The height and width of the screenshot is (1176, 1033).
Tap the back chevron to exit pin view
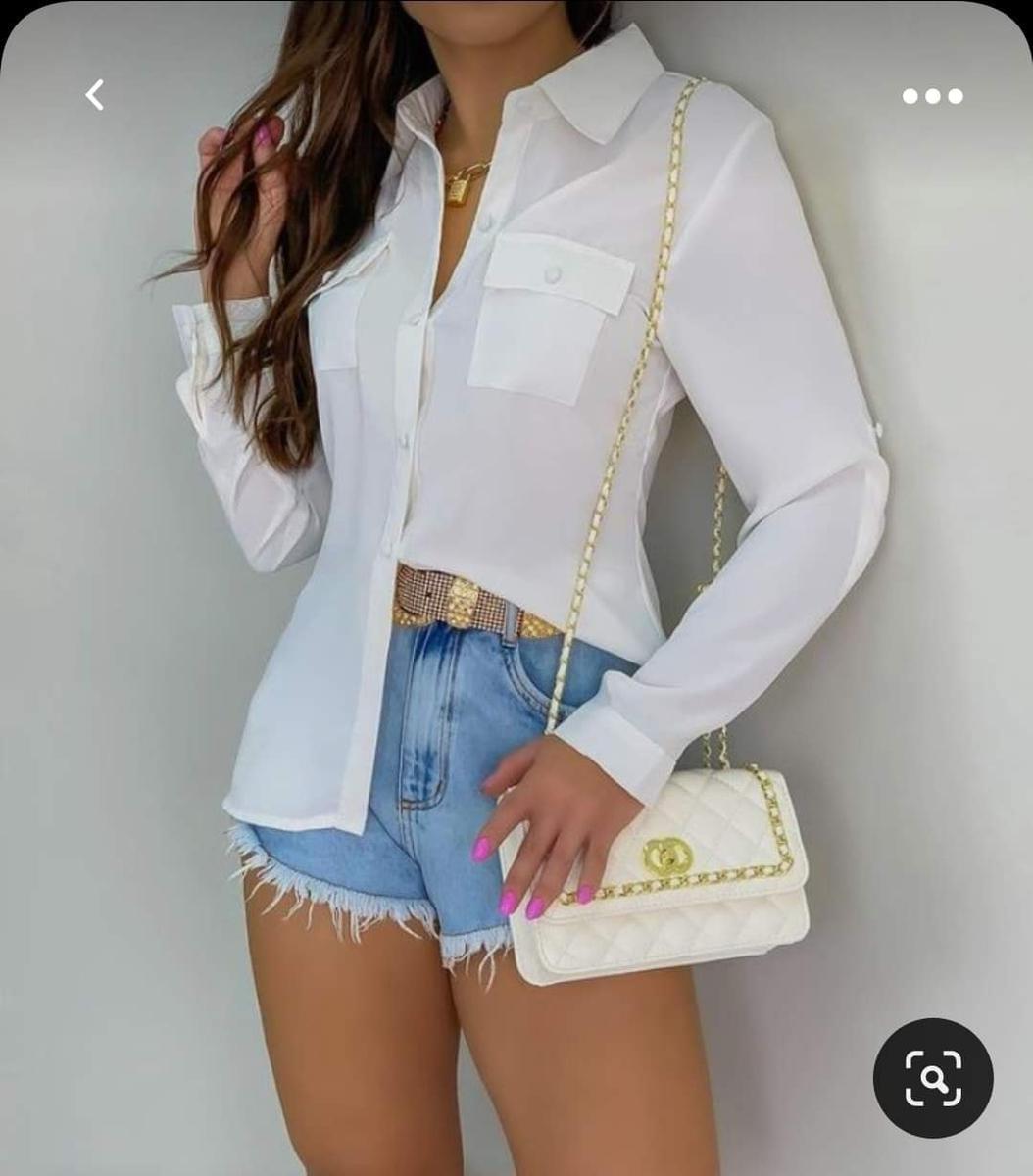(94, 93)
